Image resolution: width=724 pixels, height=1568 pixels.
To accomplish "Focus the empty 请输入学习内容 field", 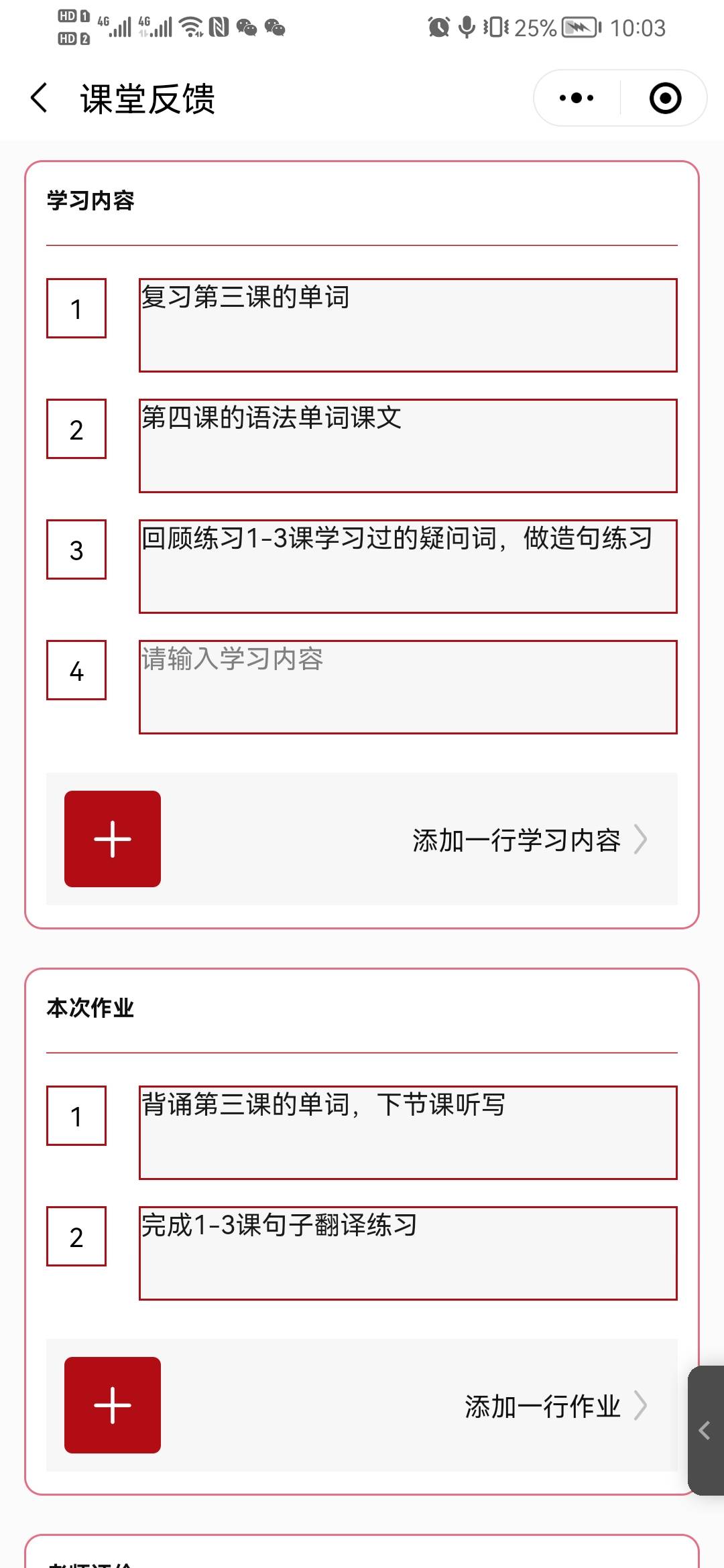I will tap(408, 688).
